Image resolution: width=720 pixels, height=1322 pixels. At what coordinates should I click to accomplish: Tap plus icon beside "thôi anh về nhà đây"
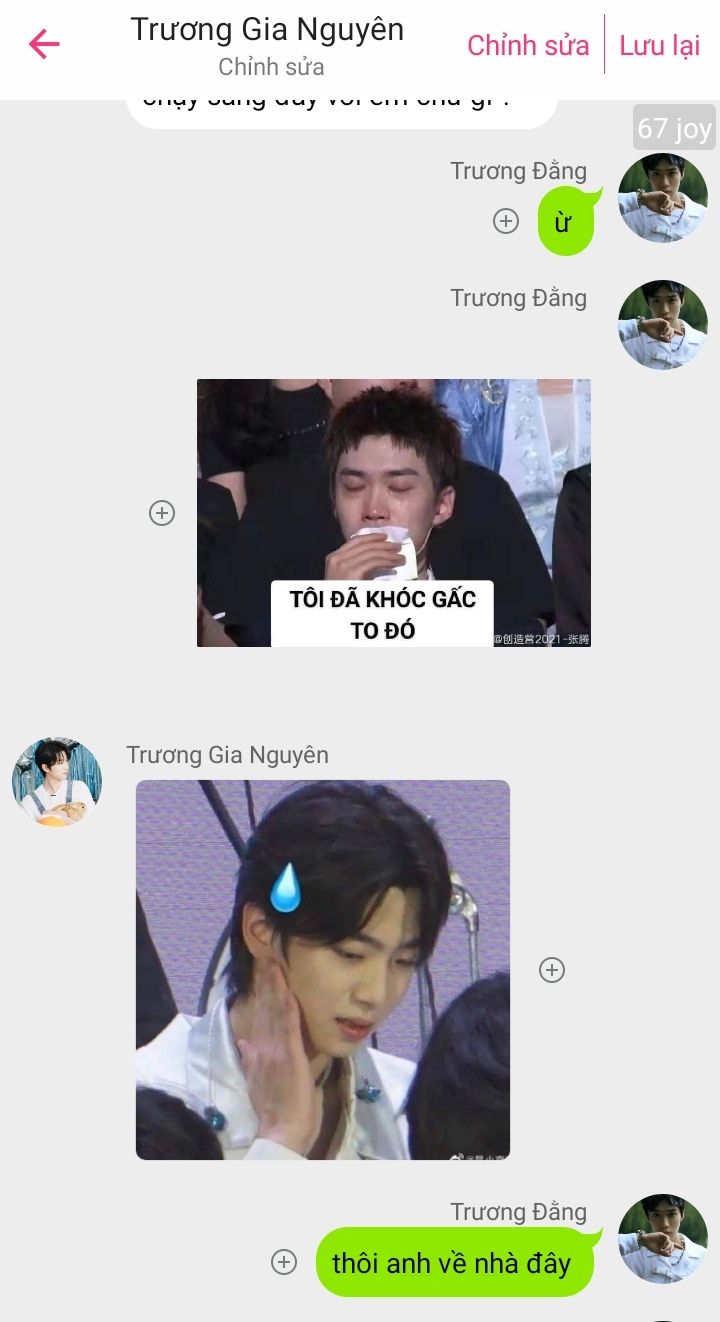(284, 1262)
